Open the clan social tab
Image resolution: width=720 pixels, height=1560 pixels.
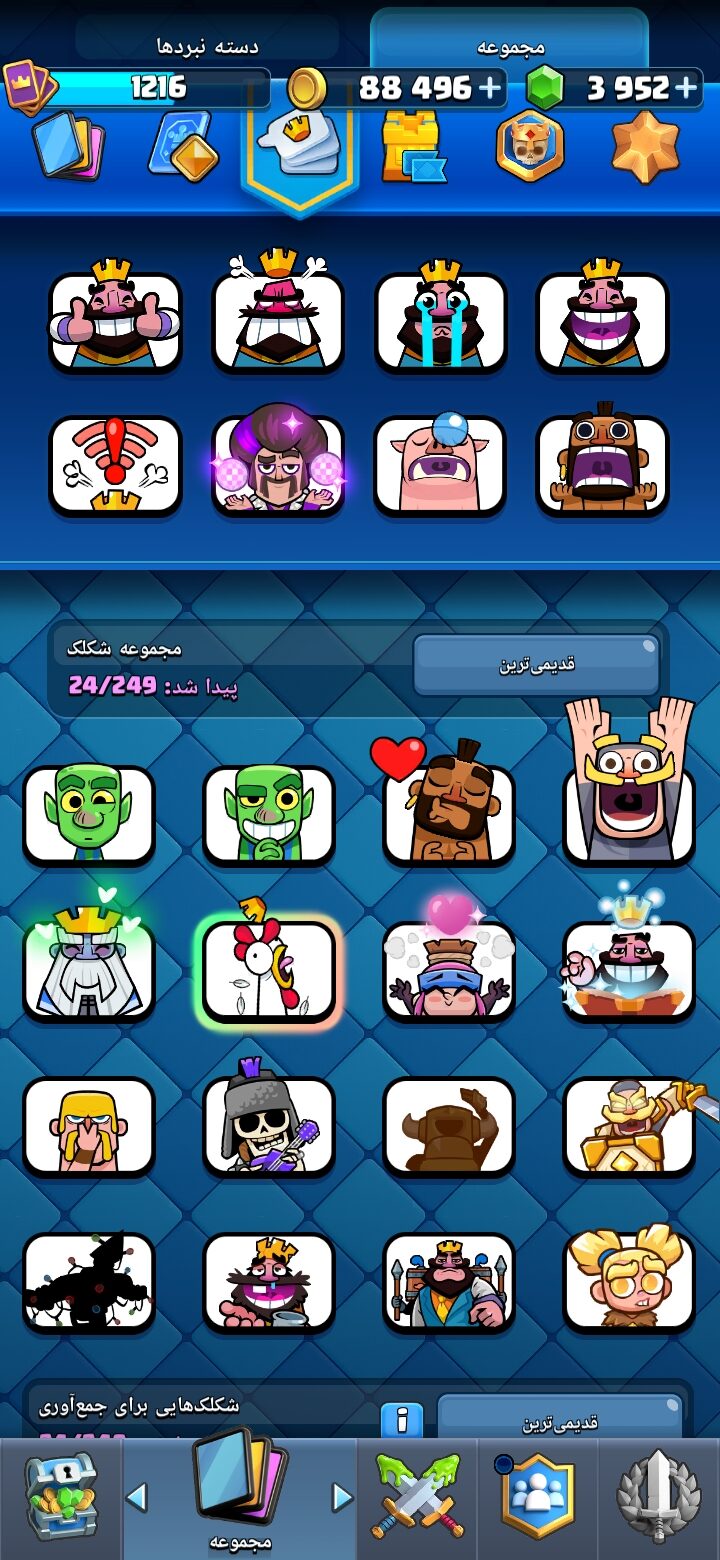click(538, 1497)
